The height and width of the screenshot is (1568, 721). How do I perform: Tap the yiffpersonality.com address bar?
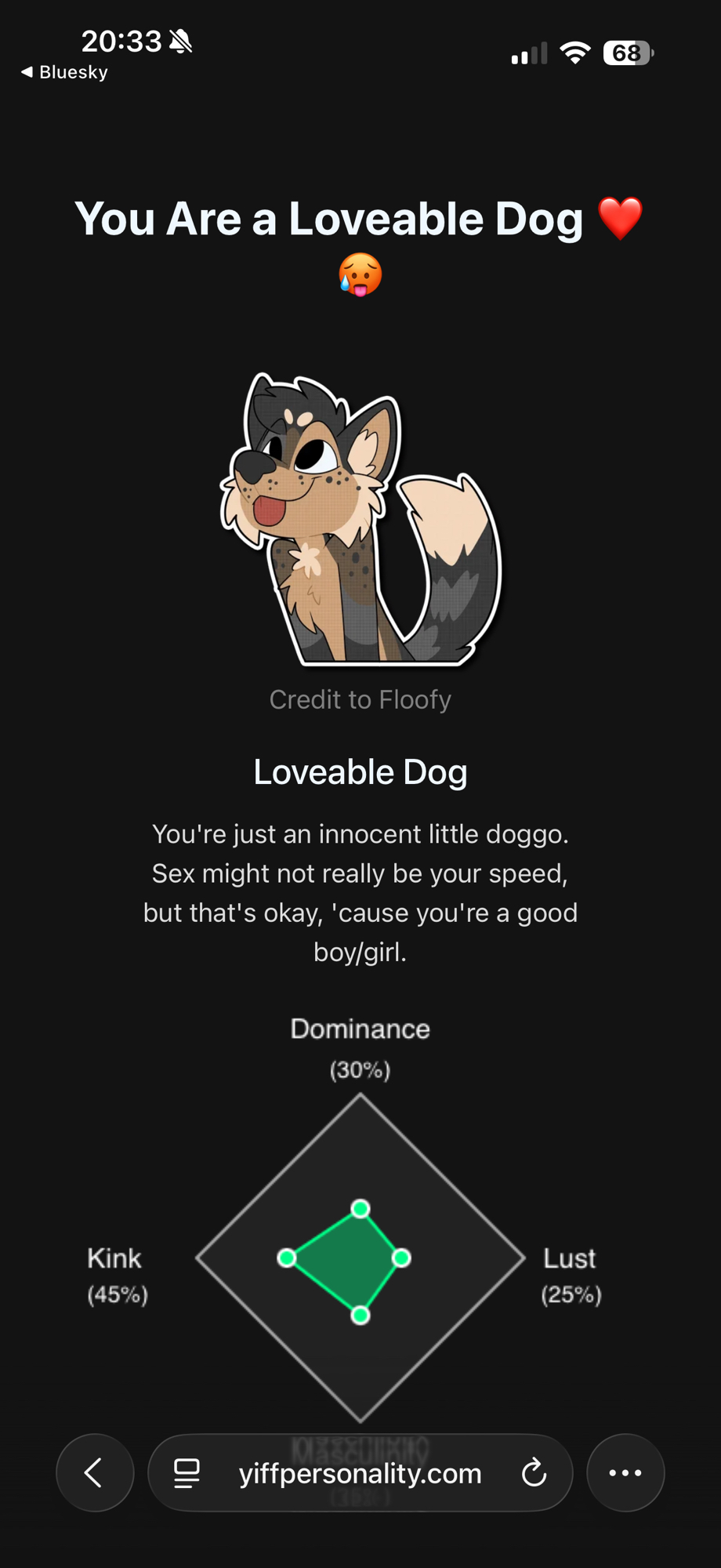click(x=360, y=1473)
